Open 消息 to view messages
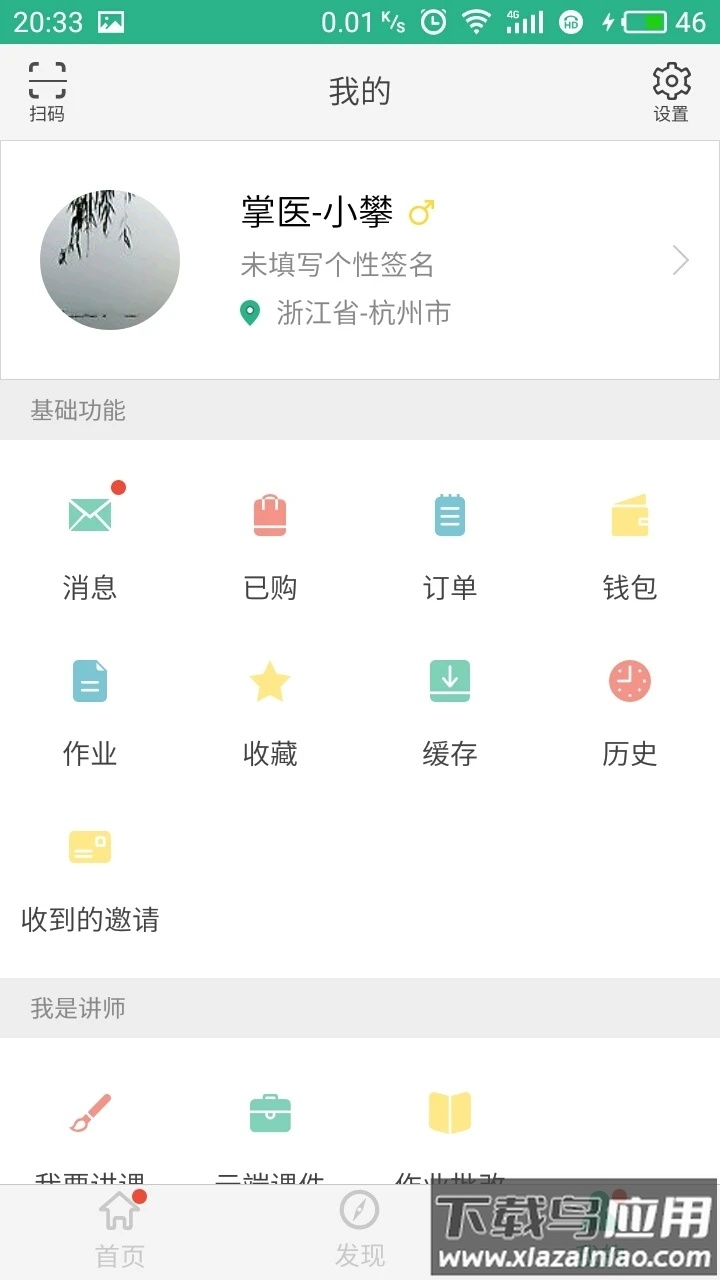 coord(89,540)
